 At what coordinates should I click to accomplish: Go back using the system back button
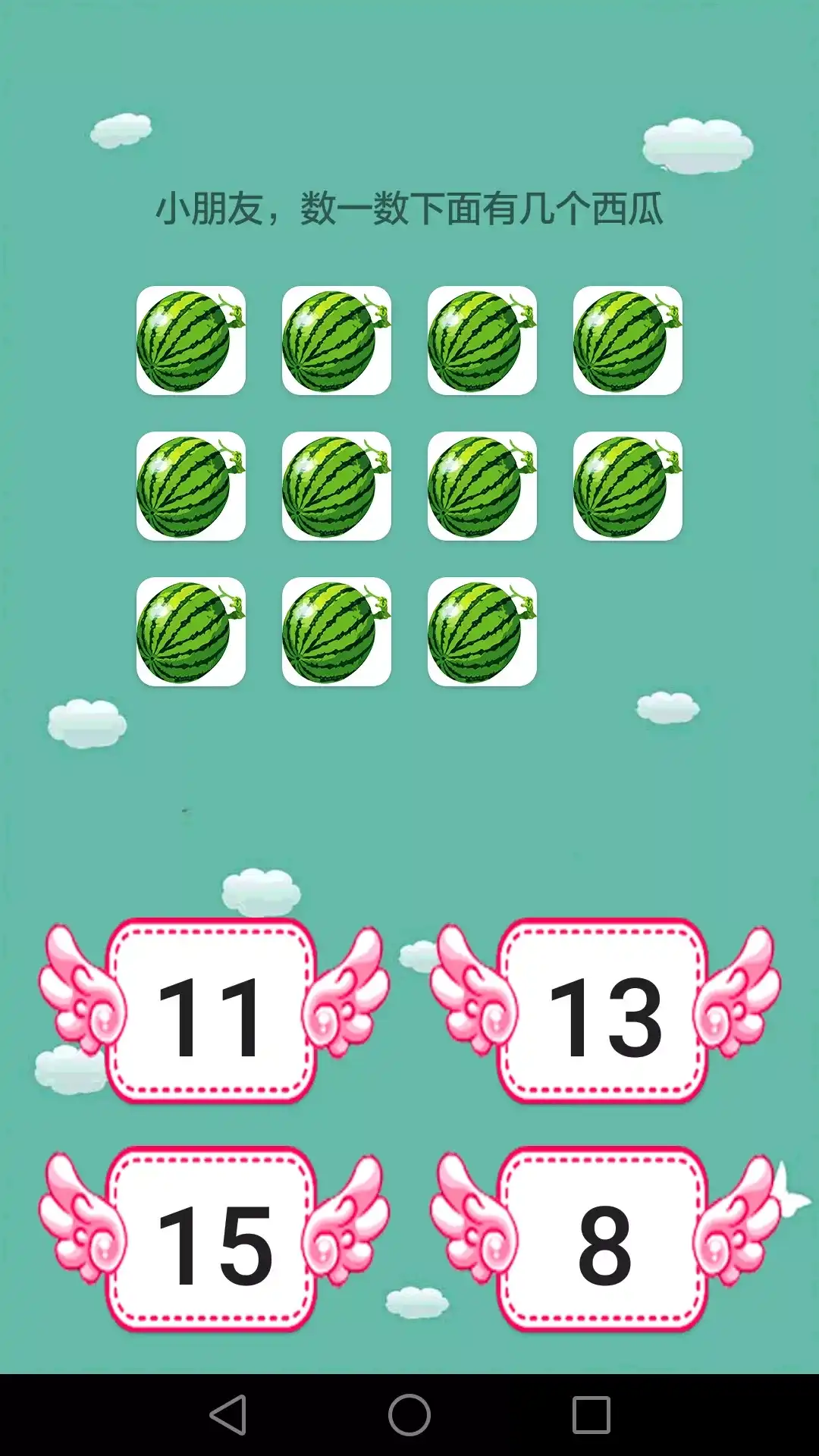coord(227,1414)
